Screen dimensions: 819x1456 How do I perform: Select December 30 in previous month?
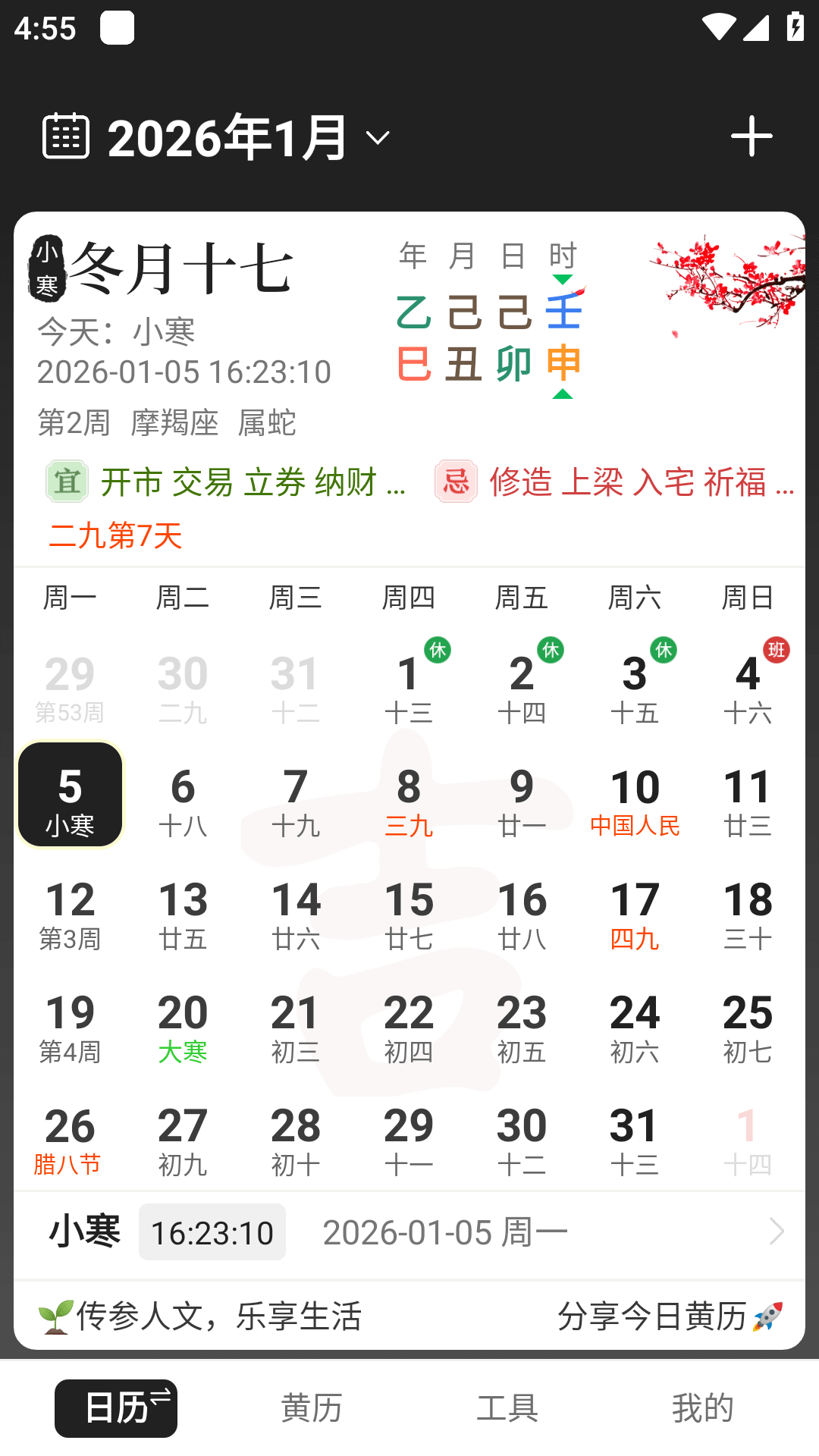coord(183,687)
